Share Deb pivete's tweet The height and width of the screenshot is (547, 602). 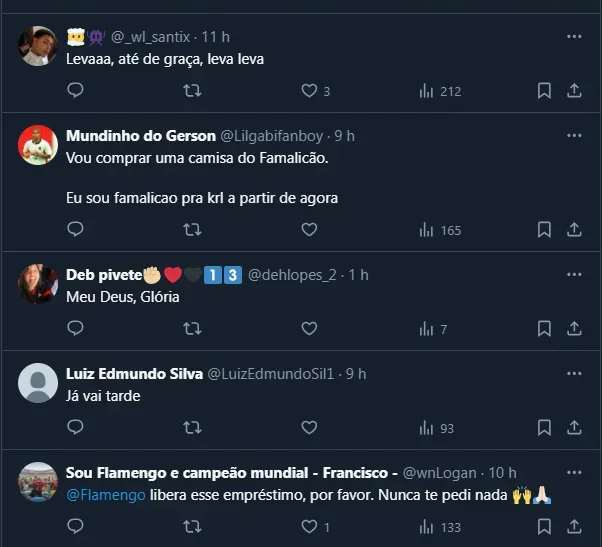tap(574, 329)
